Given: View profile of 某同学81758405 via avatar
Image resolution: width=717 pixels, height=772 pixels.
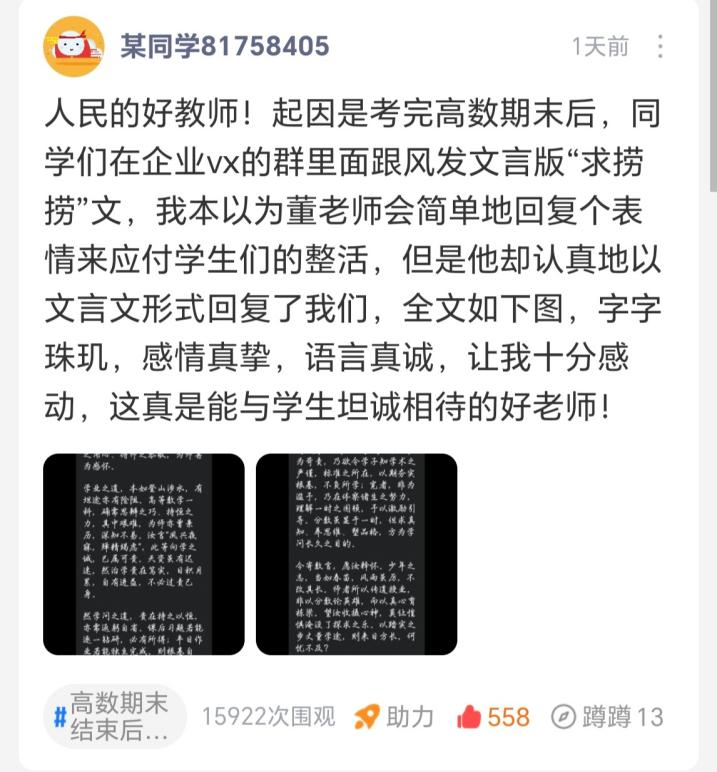Looking at the screenshot, I should coord(74,46).
